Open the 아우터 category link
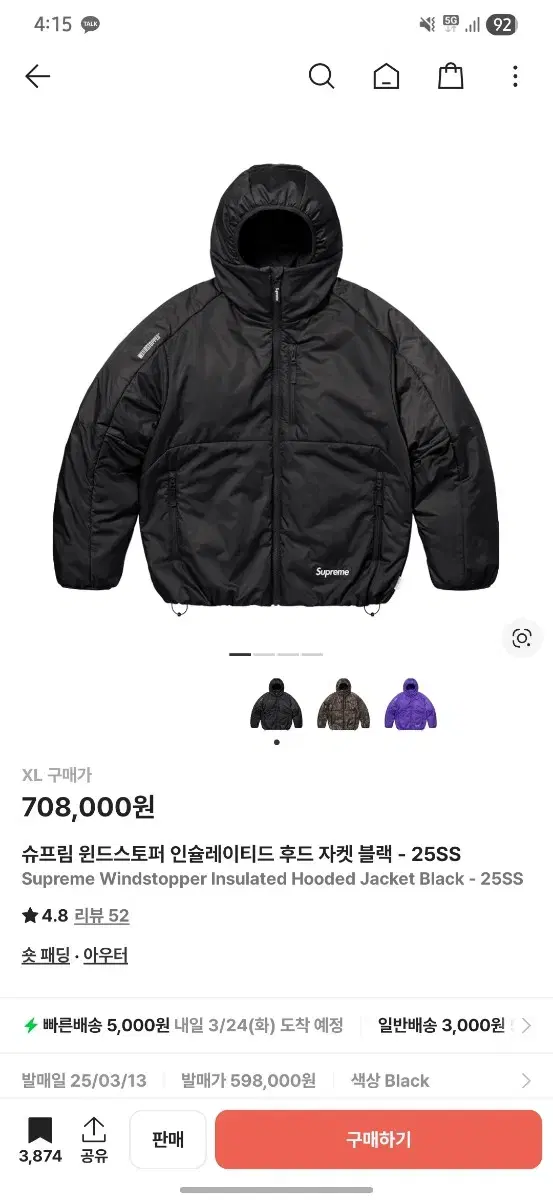Viewport: 553px width, 1200px height. tap(105, 955)
